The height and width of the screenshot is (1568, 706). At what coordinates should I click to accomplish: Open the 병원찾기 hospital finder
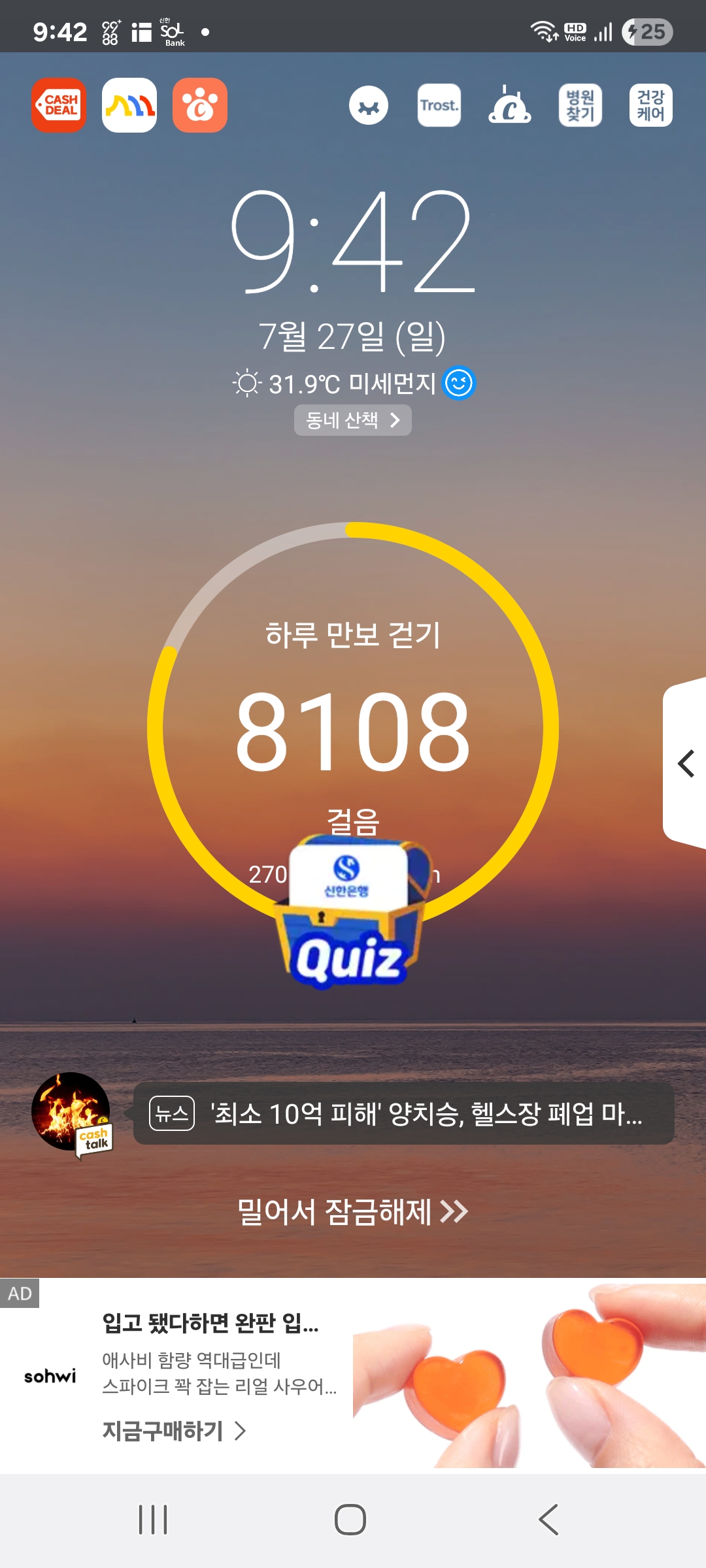click(580, 105)
